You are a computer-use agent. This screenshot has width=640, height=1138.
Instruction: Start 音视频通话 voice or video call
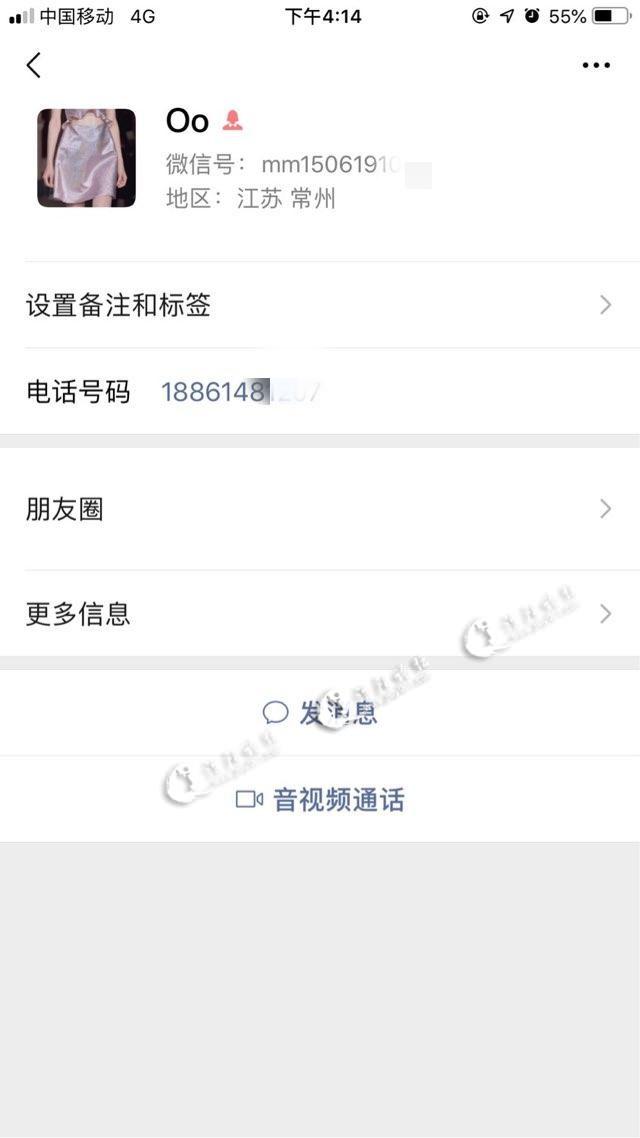320,799
